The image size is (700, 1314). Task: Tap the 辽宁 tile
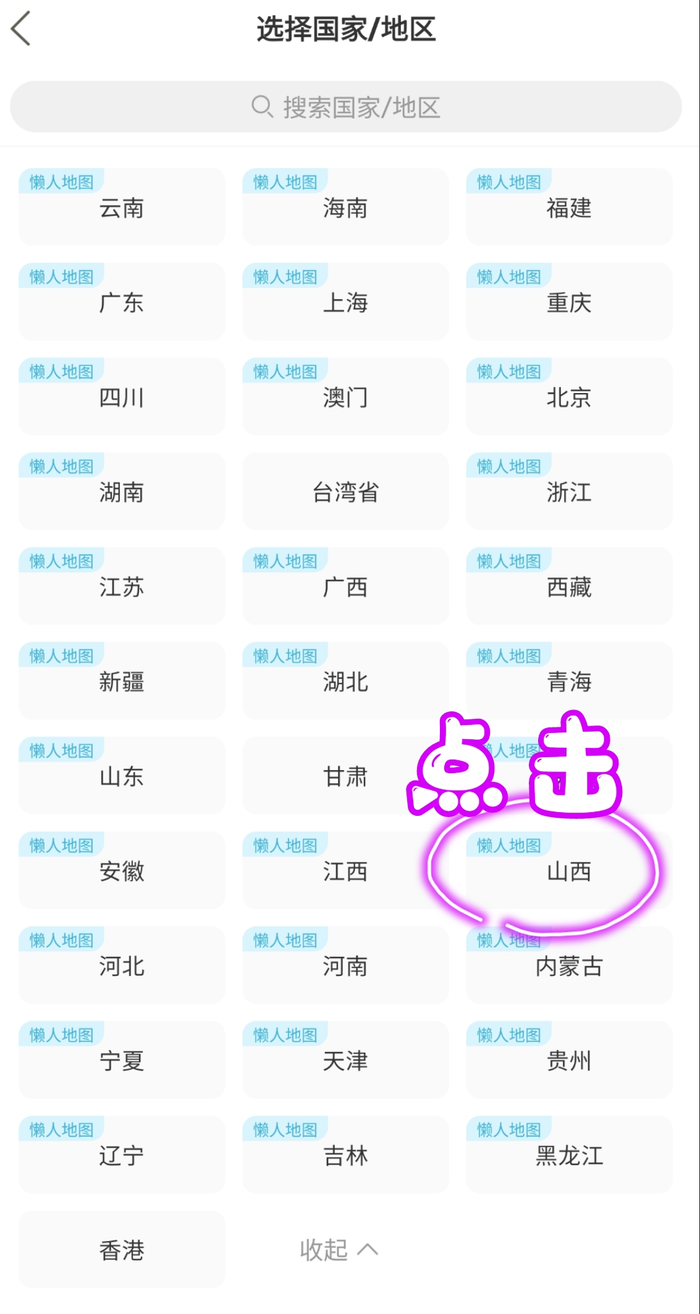click(x=122, y=1156)
